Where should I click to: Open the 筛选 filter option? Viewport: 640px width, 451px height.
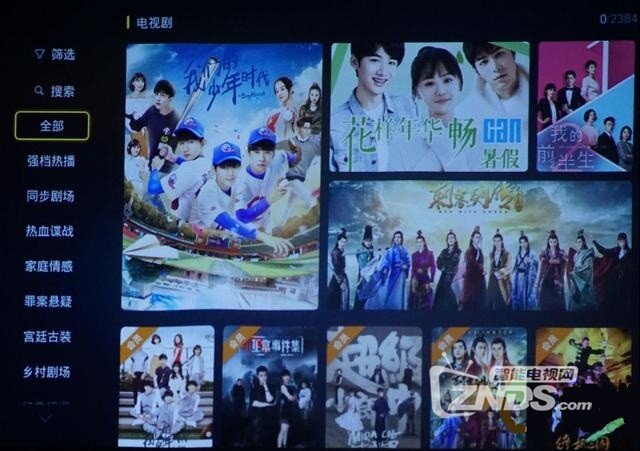point(54,54)
